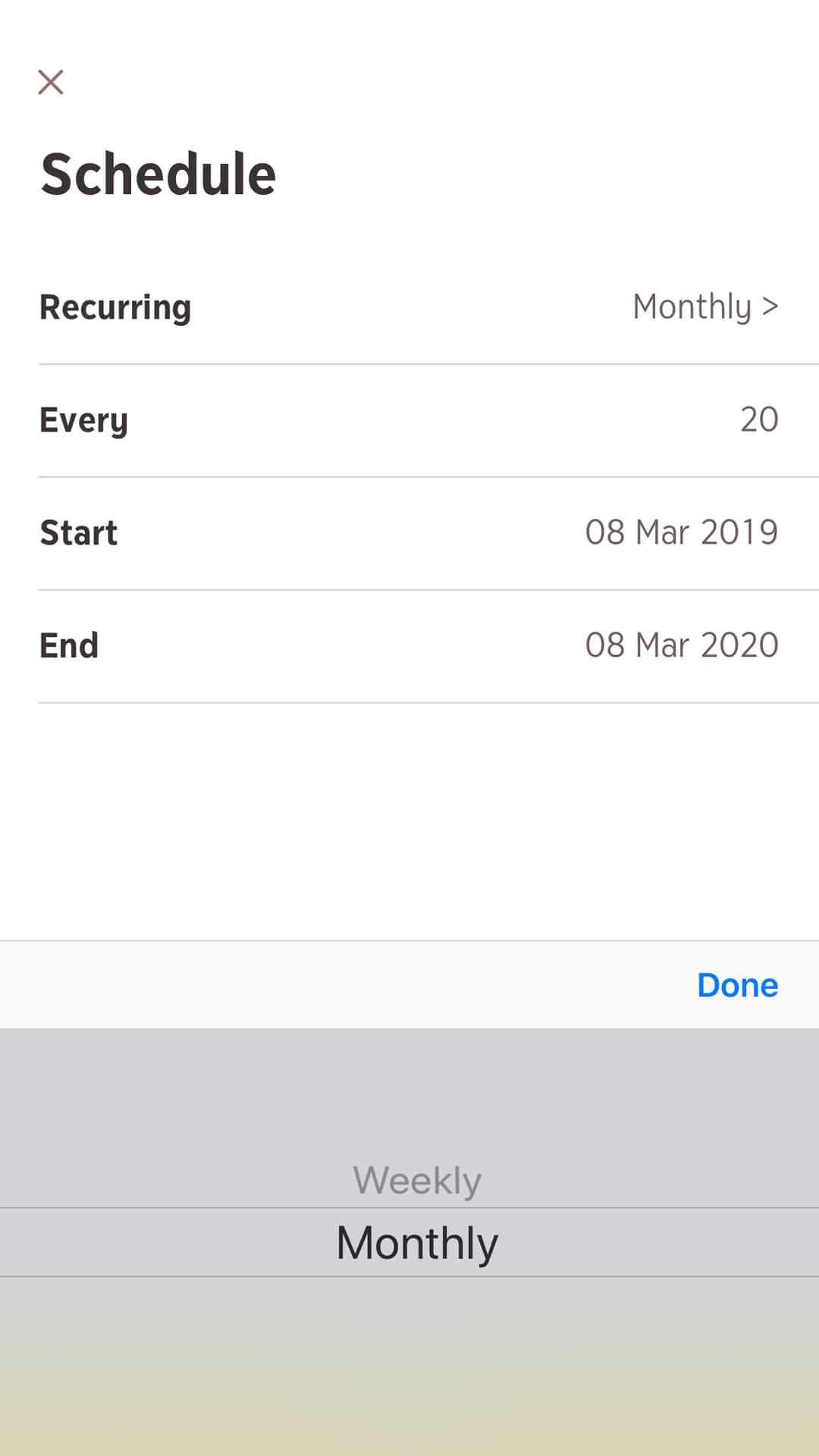The height and width of the screenshot is (1456, 819).
Task: Change the Start date
Action: (x=681, y=532)
